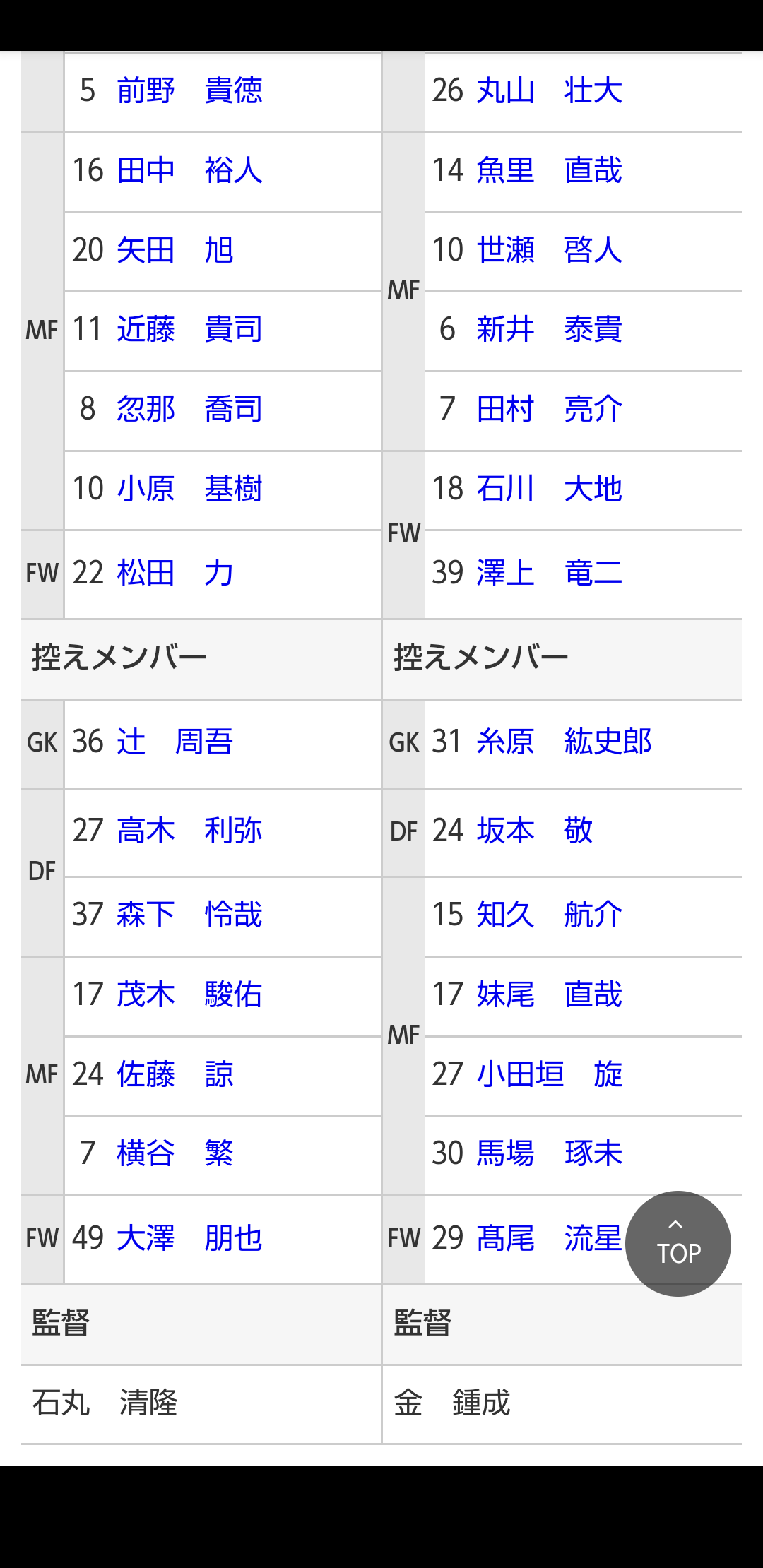Select 小田垣 旋 player link

point(549,1074)
